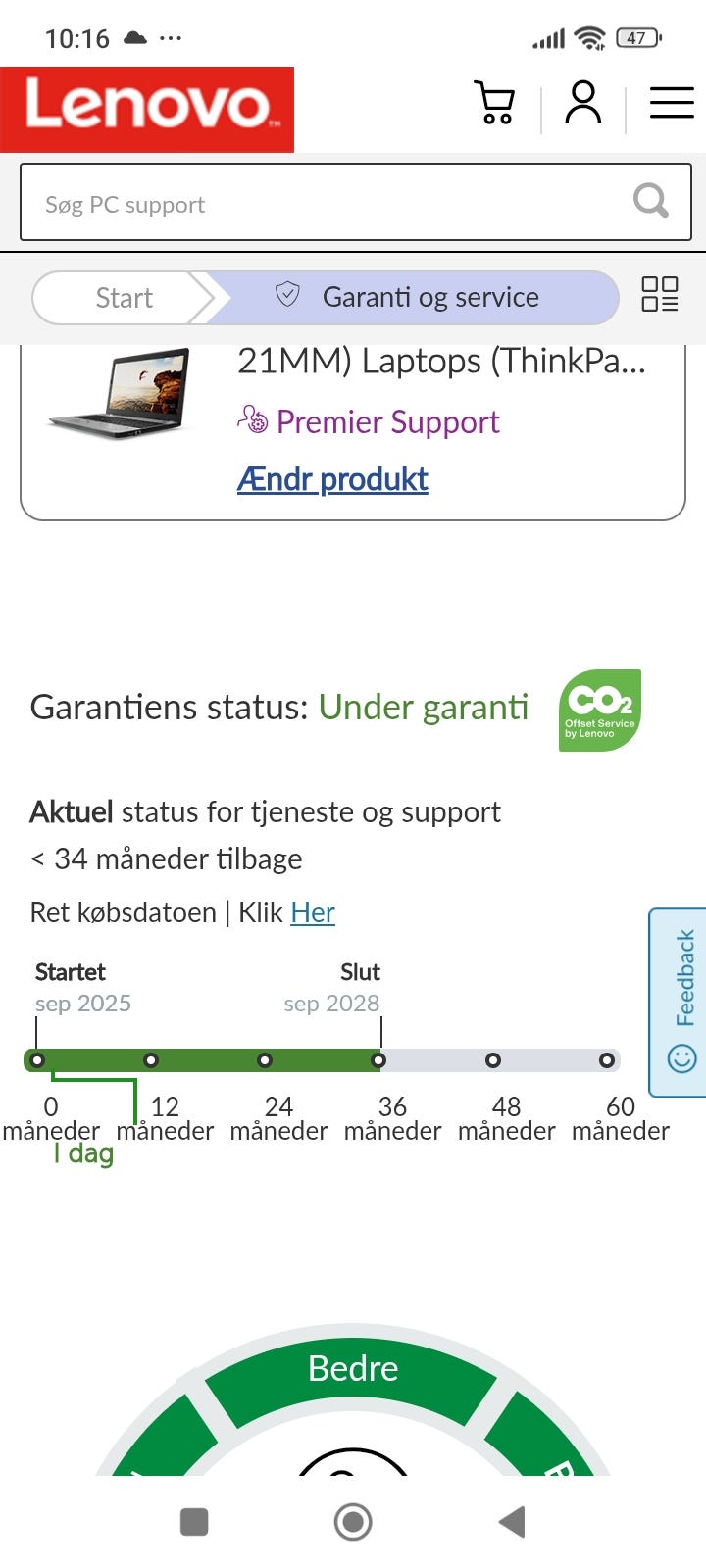Open the grid view icon near the breadcrumb
706x1568 pixels.
(661, 292)
